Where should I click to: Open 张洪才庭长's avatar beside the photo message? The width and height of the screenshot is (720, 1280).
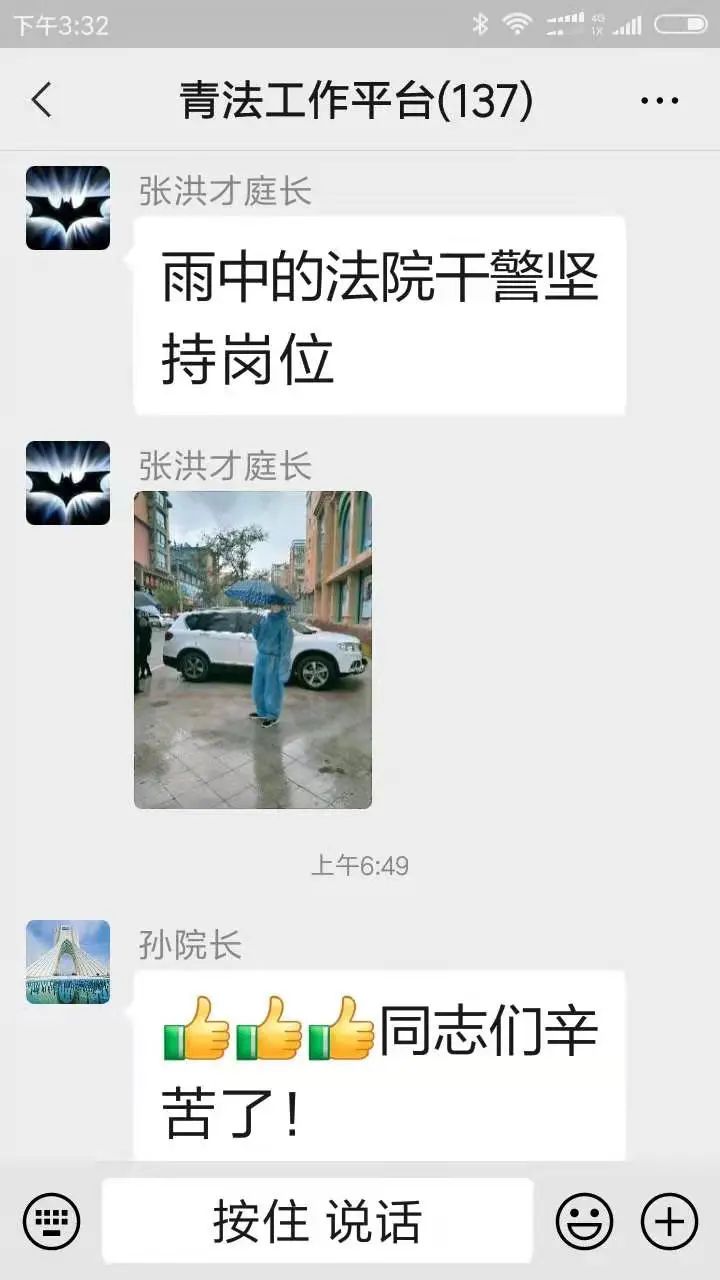(68, 483)
